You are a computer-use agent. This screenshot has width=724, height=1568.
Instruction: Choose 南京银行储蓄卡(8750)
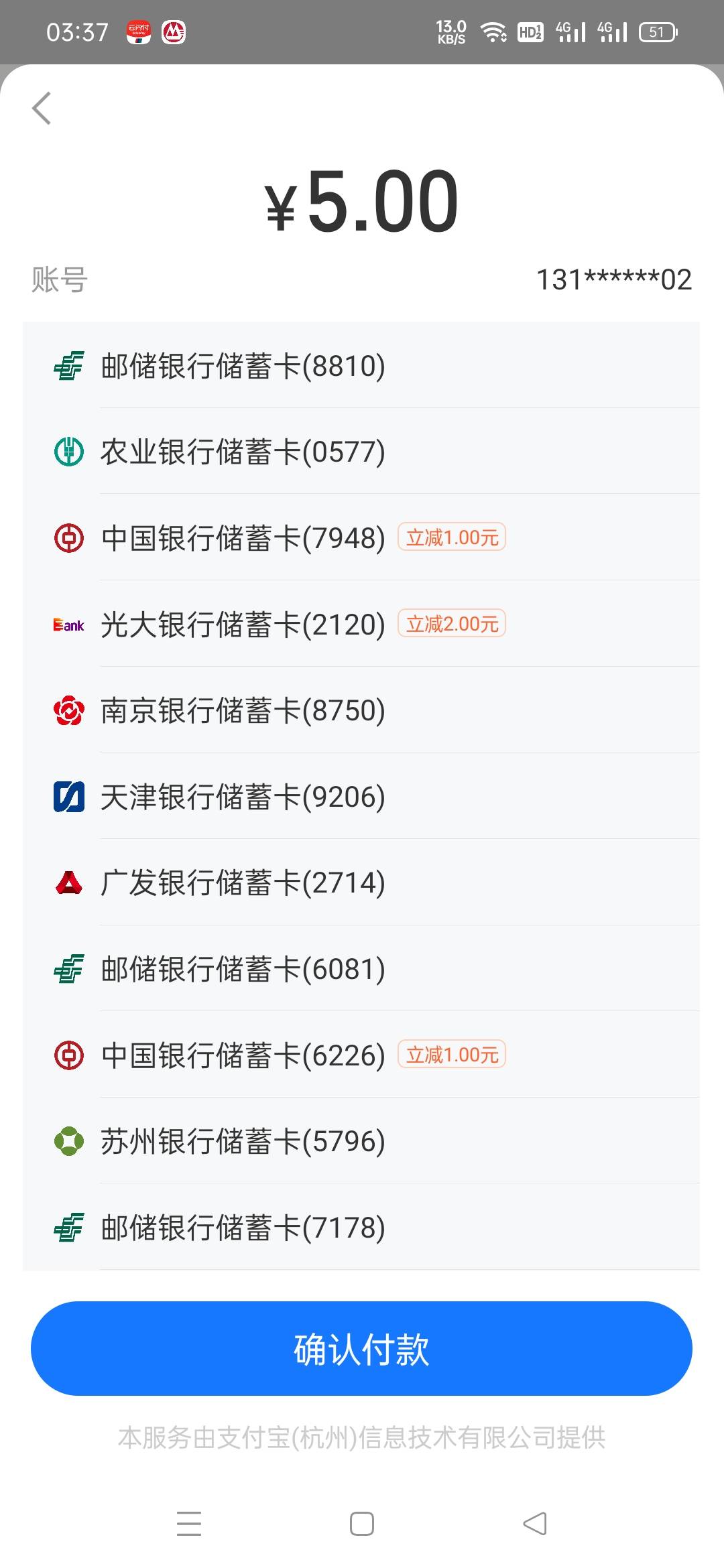[x=361, y=710]
